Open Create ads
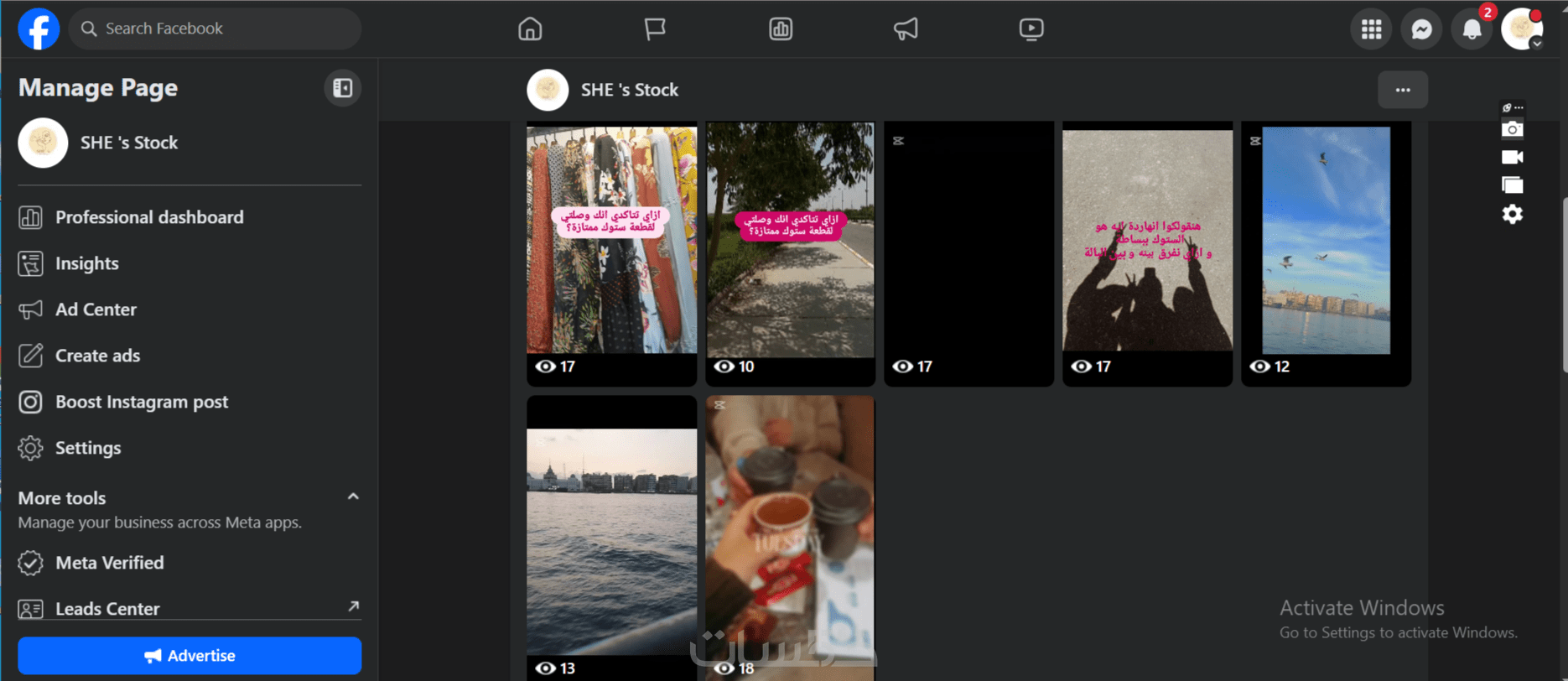The height and width of the screenshot is (681, 1568). tap(97, 356)
